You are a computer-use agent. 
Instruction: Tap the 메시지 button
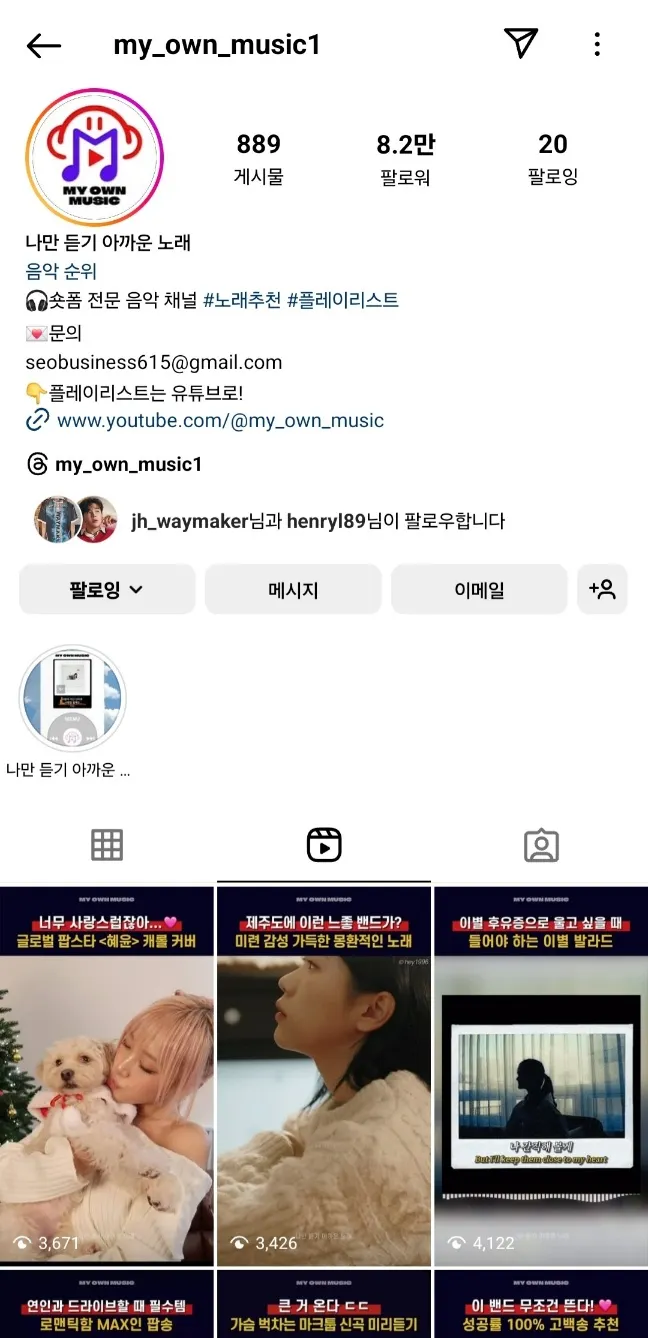point(293,590)
